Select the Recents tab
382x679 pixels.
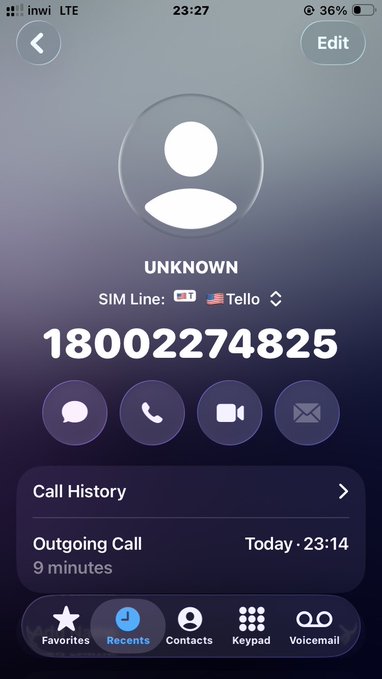click(128, 626)
